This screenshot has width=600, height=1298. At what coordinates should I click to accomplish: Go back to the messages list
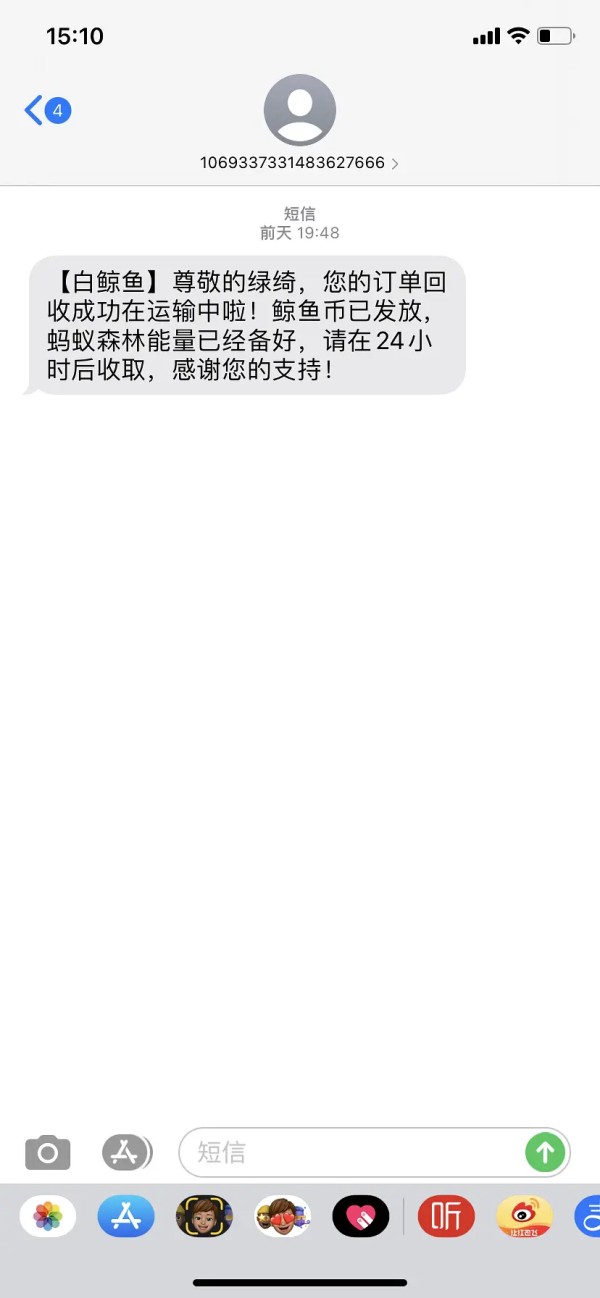pos(47,110)
